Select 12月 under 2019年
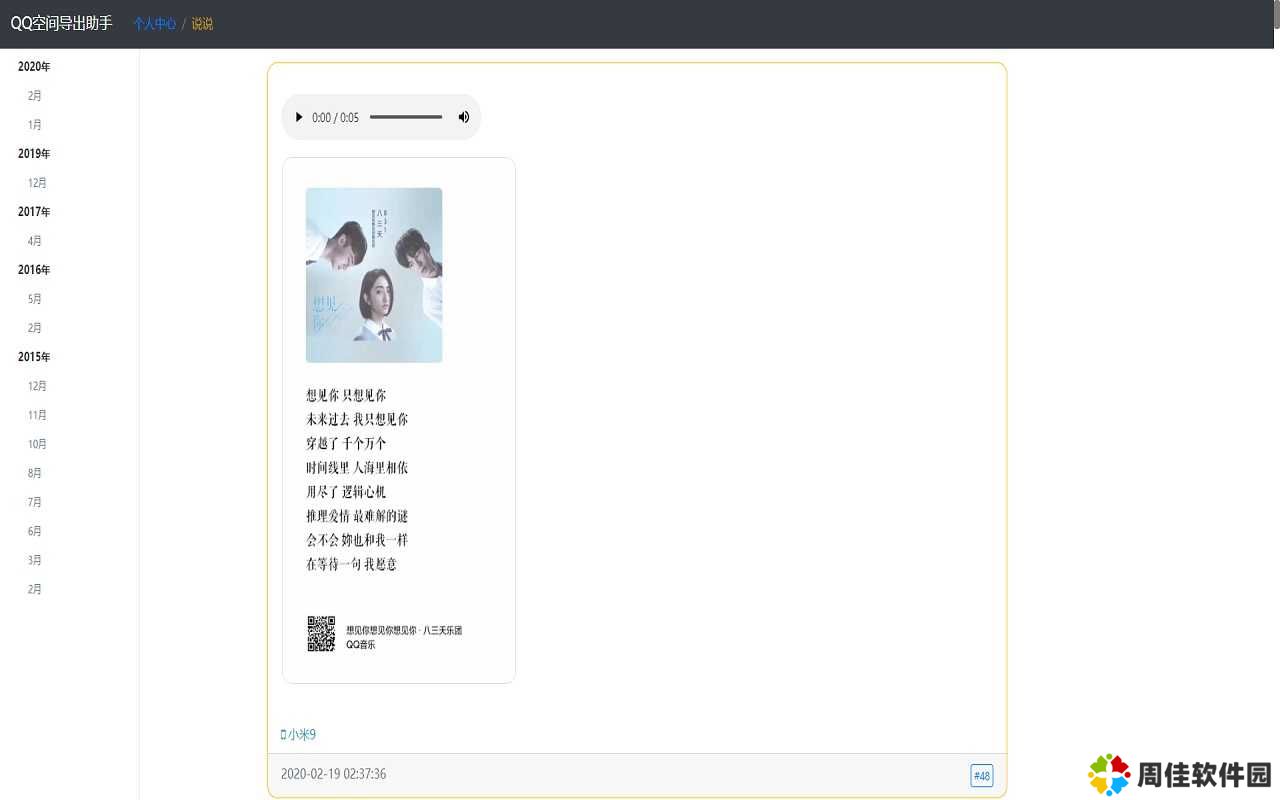This screenshot has height=800, width=1280. click(37, 183)
